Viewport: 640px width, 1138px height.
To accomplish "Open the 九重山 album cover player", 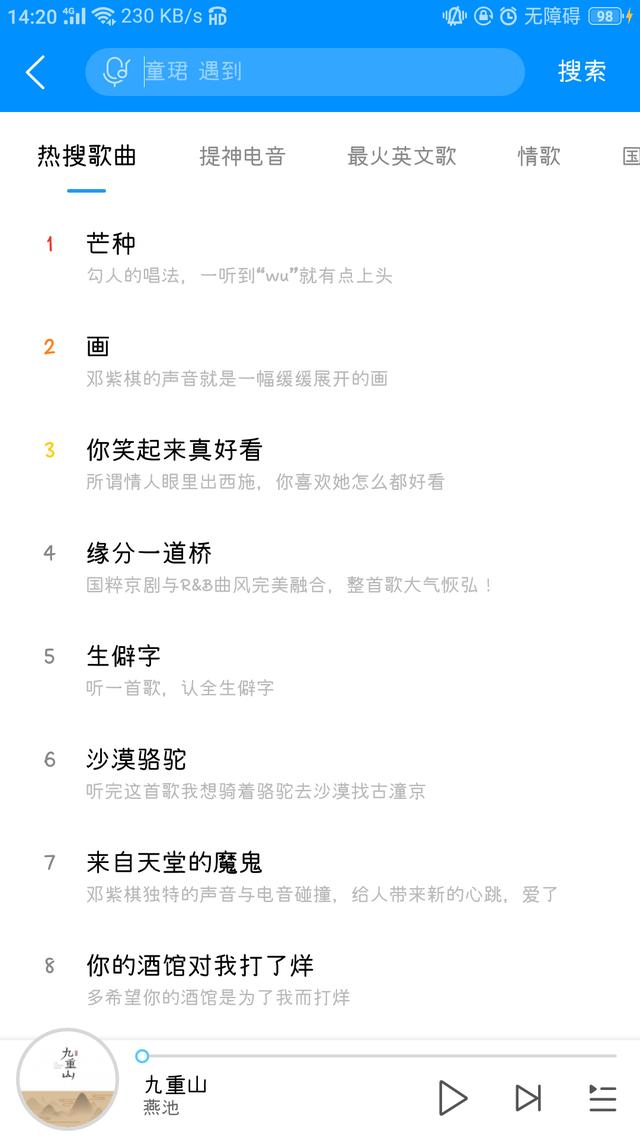I will tap(68, 1080).
